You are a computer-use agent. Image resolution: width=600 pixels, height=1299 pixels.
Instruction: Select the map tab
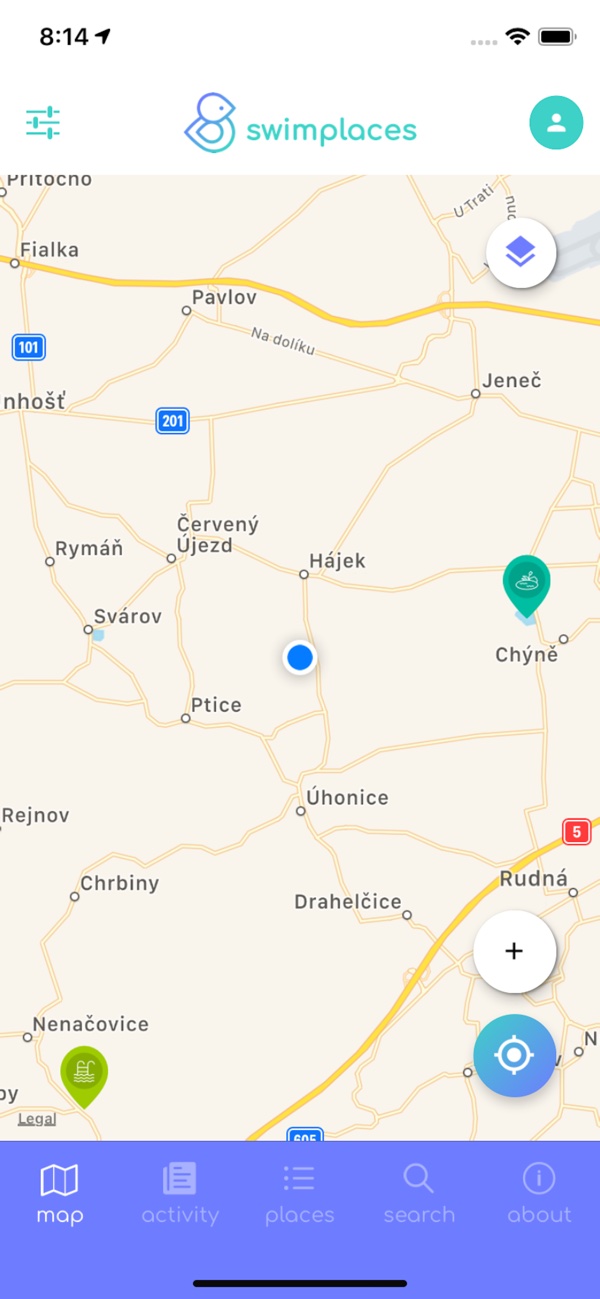tap(60, 1194)
